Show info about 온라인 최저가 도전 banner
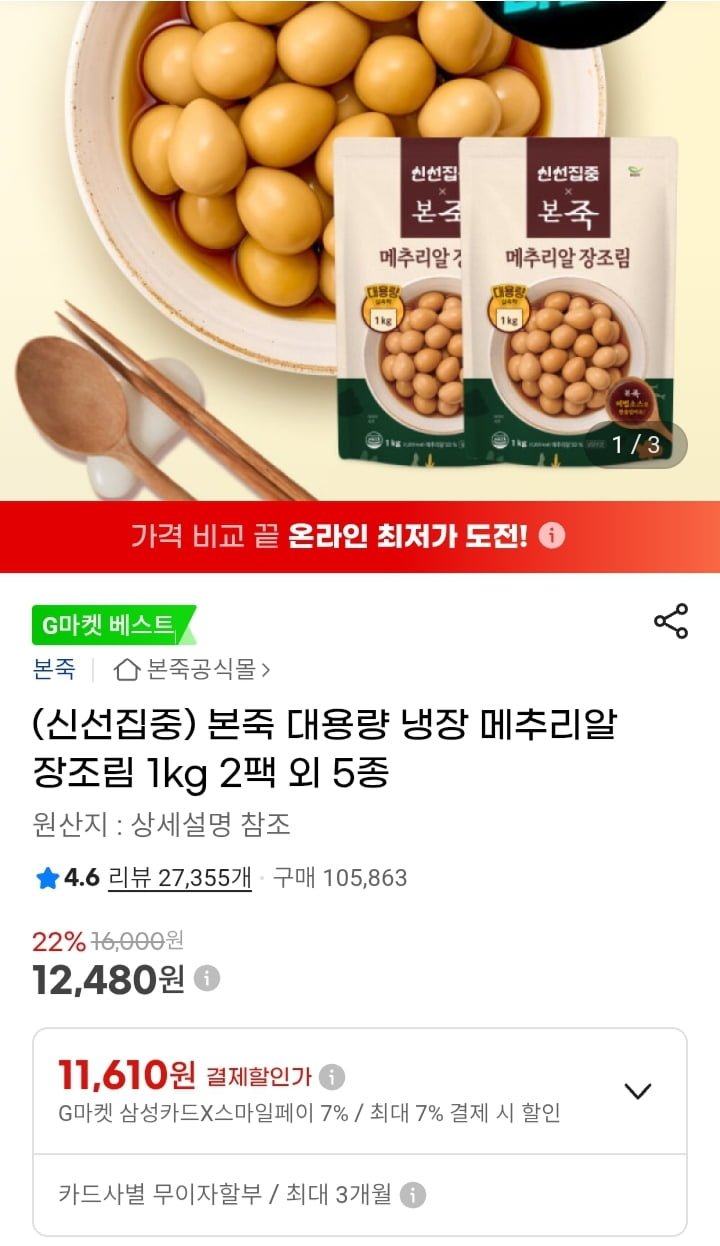Viewport: 720px width, 1246px height. click(x=552, y=536)
